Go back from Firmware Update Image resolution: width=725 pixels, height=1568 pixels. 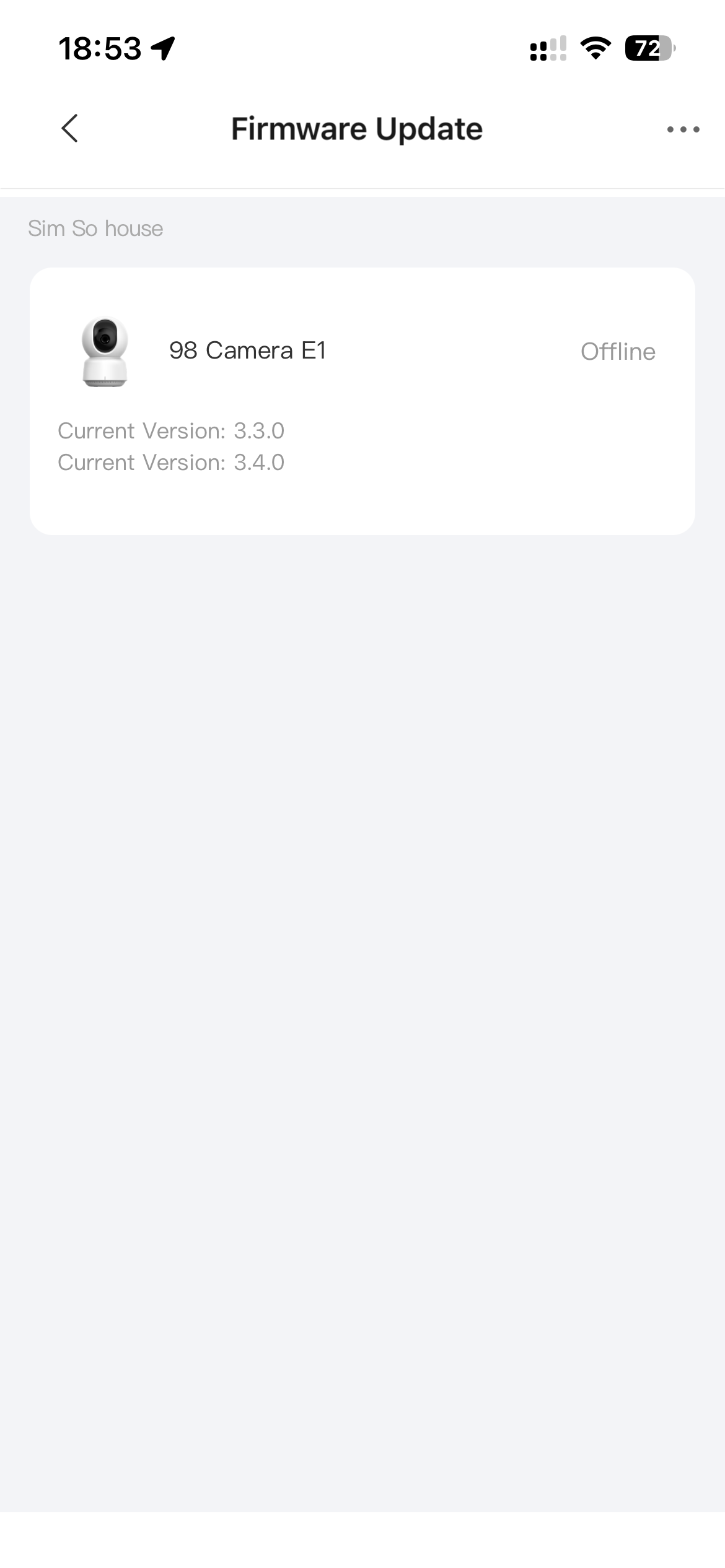pyautogui.click(x=69, y=128)
